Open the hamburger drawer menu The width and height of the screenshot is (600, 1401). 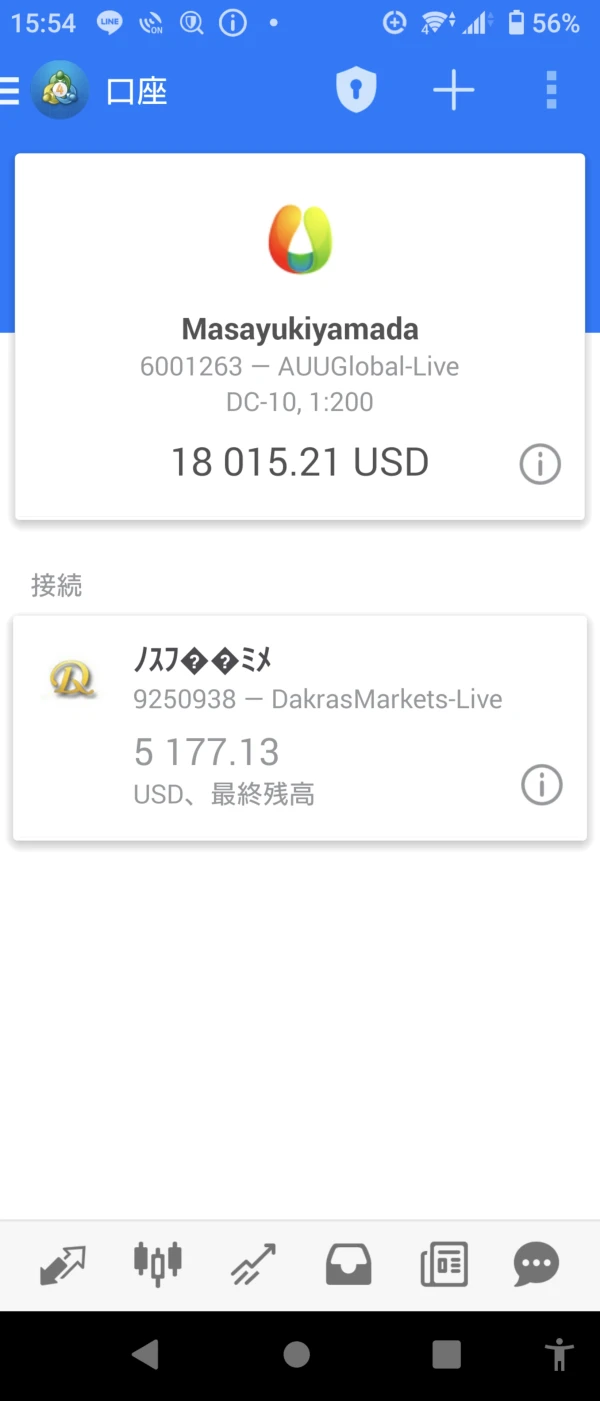[10, 92]
